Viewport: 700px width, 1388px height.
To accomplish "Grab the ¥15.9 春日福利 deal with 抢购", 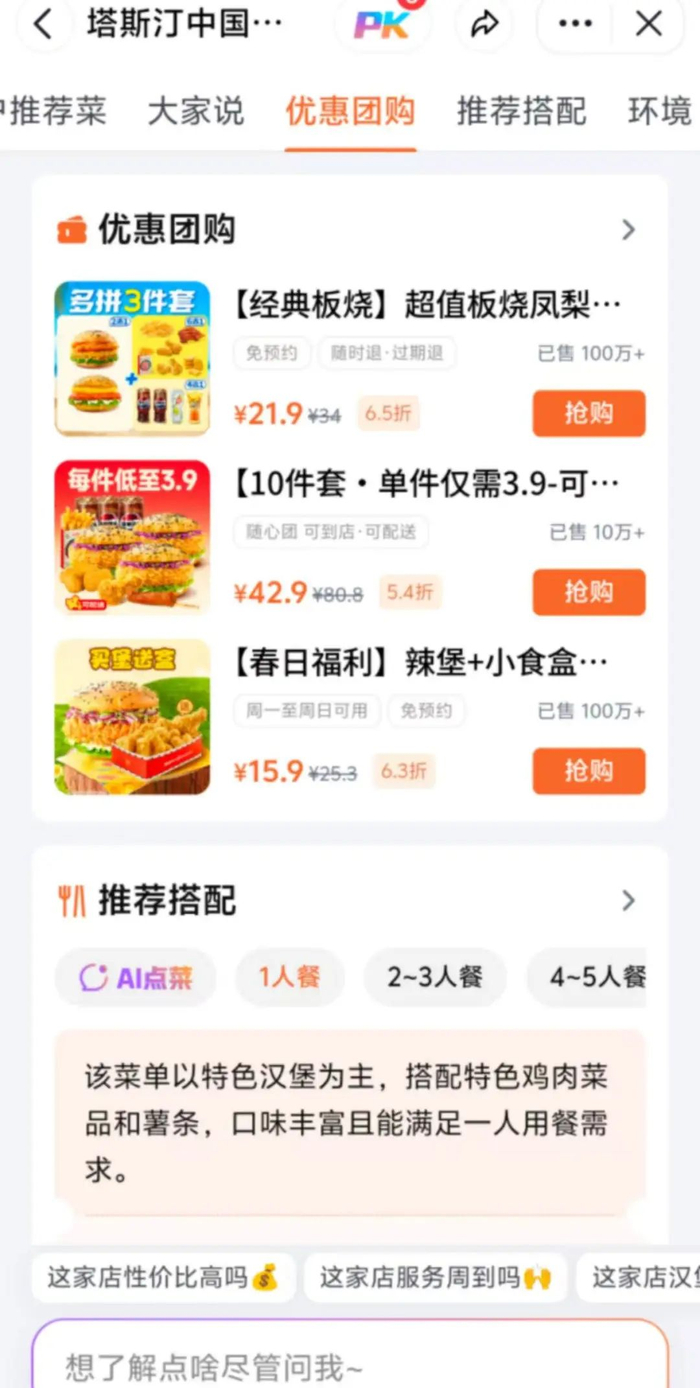I will [588, 770].
